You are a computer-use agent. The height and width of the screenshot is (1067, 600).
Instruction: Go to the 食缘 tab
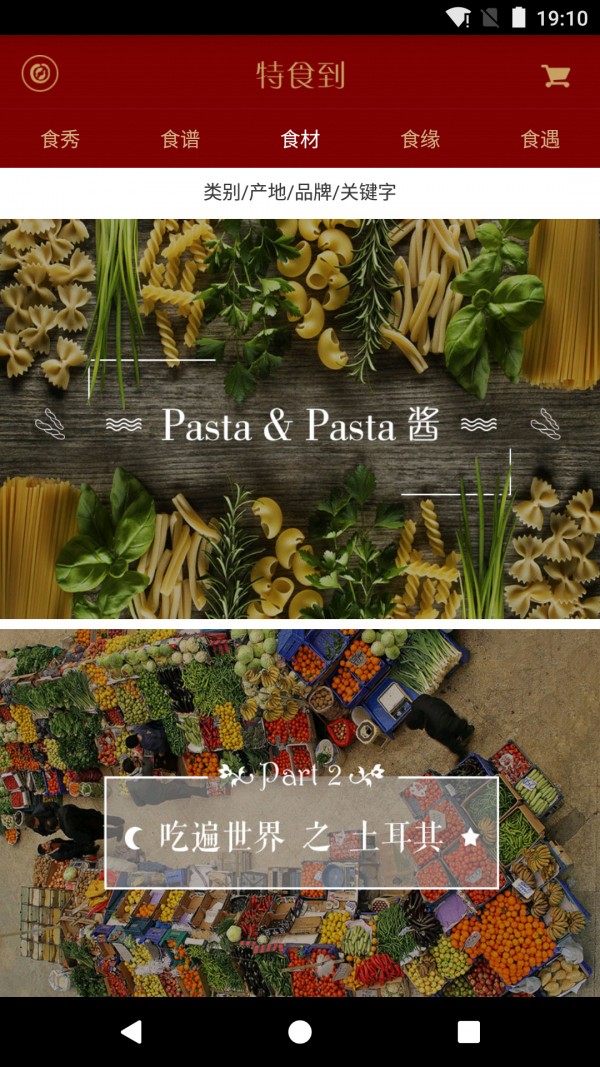click(420, 140)
